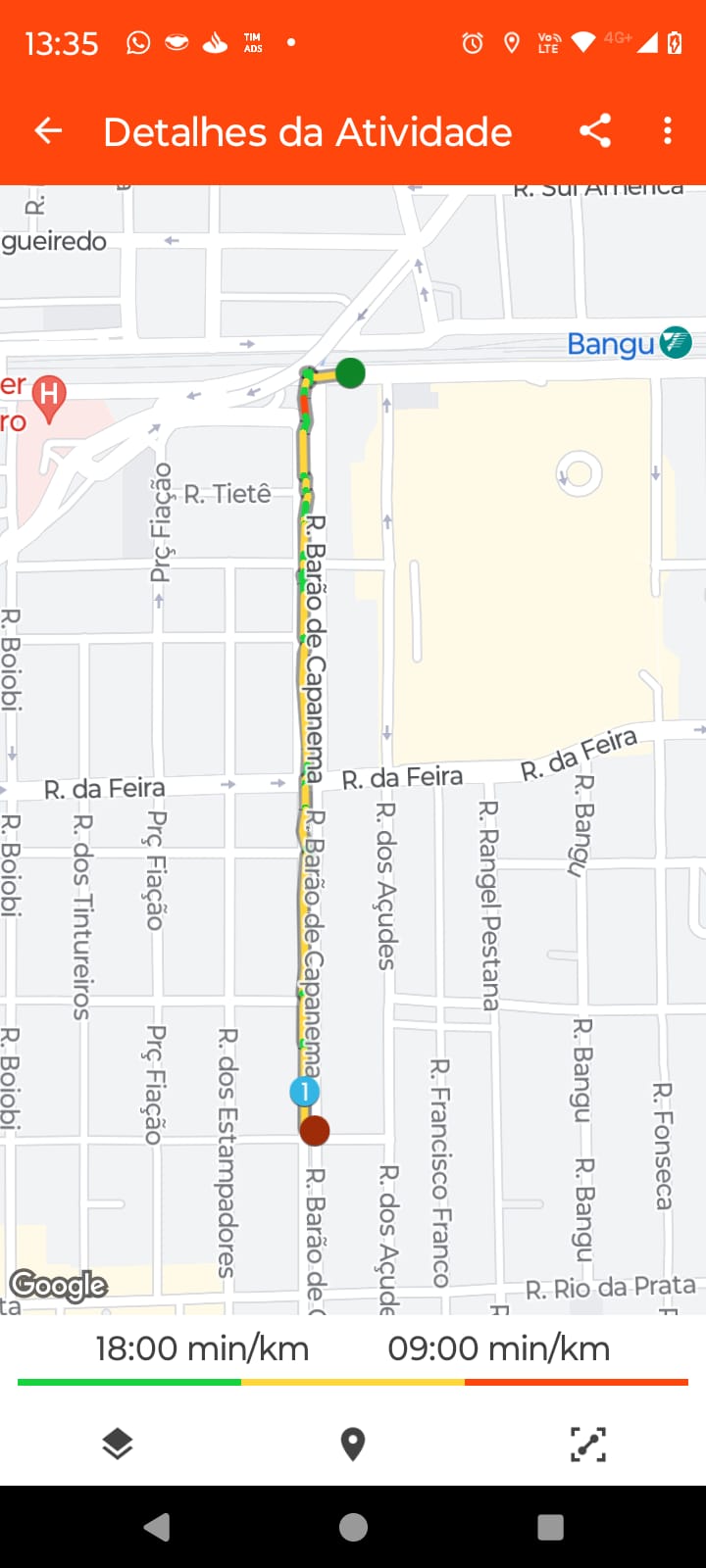Go back from Detalhes da Atividade
The height and width of the screenshot is (1568, 706).
click(48, 131)
